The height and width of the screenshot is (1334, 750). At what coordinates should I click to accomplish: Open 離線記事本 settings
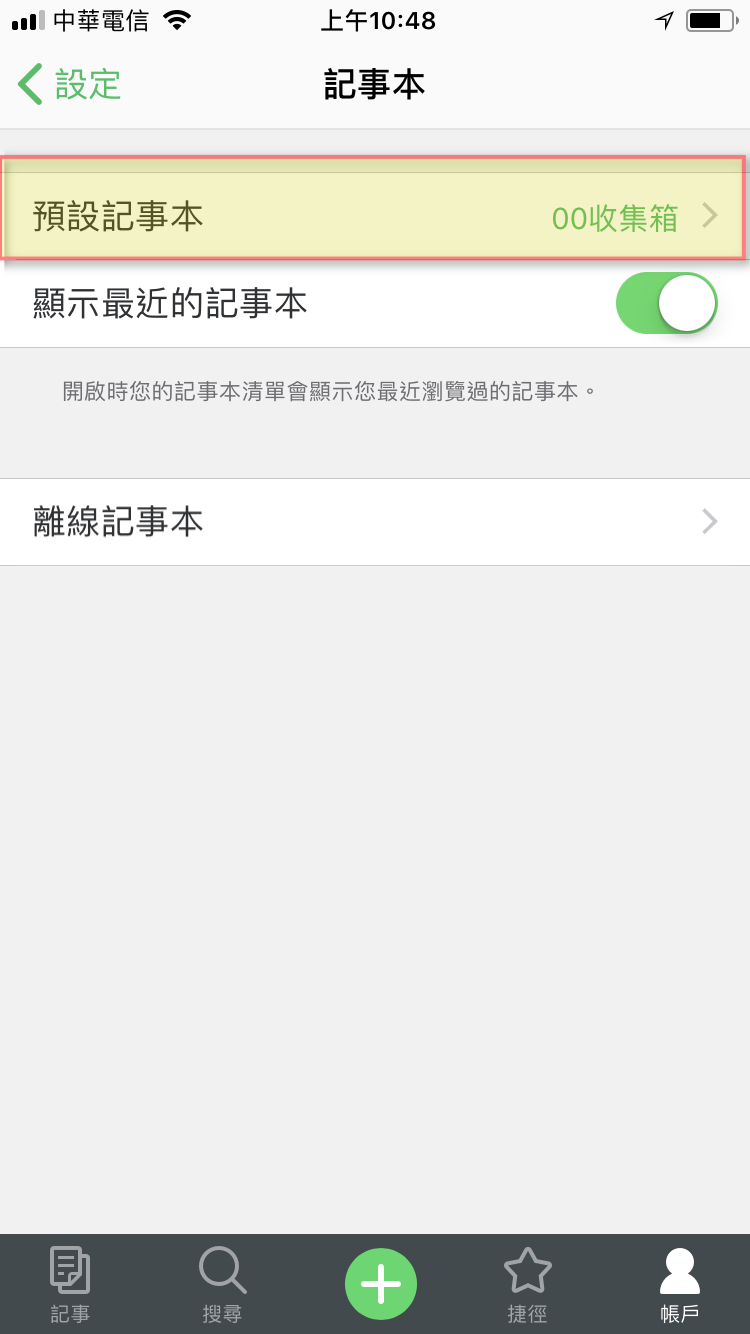(x=375, y=522)
